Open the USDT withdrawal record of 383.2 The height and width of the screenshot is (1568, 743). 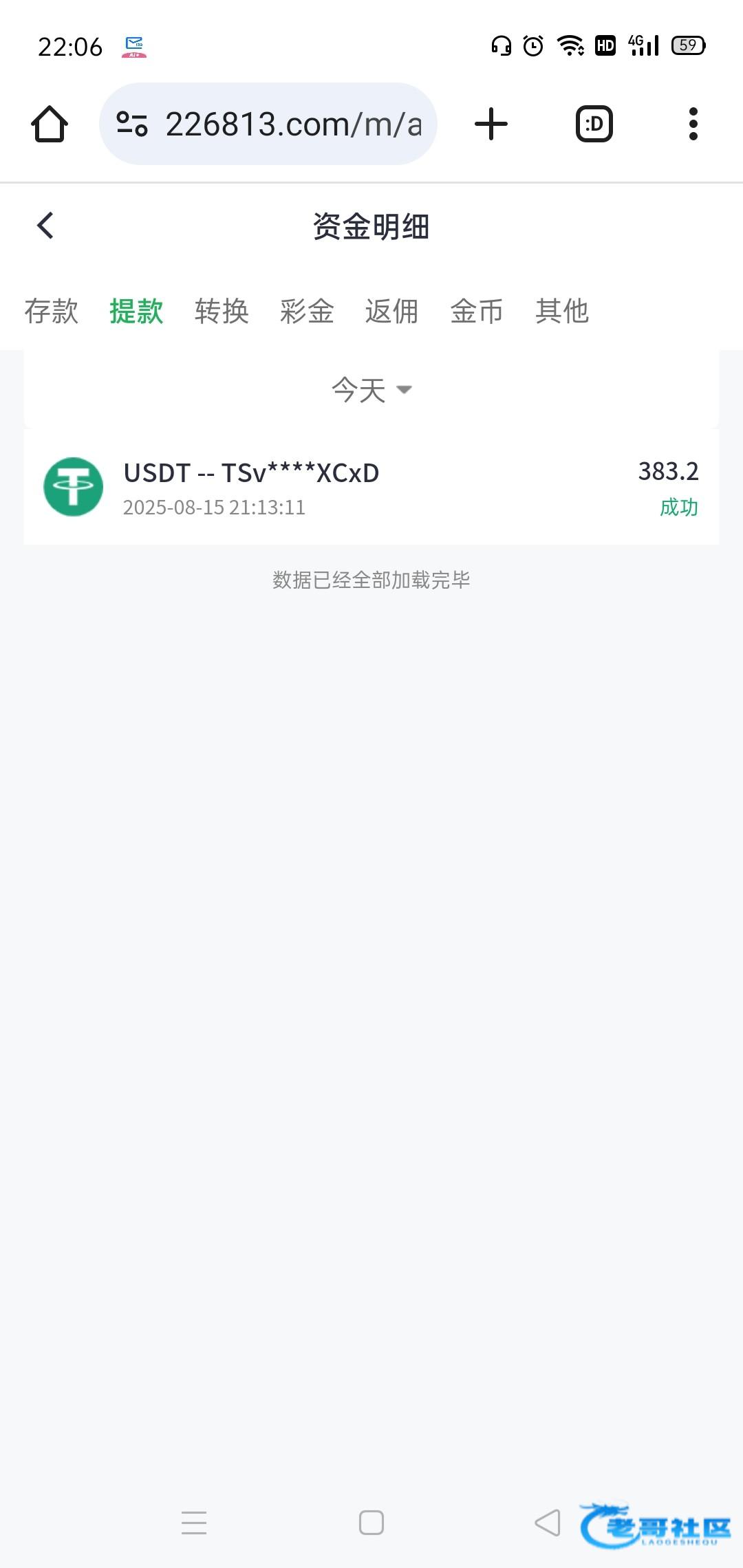371,487
